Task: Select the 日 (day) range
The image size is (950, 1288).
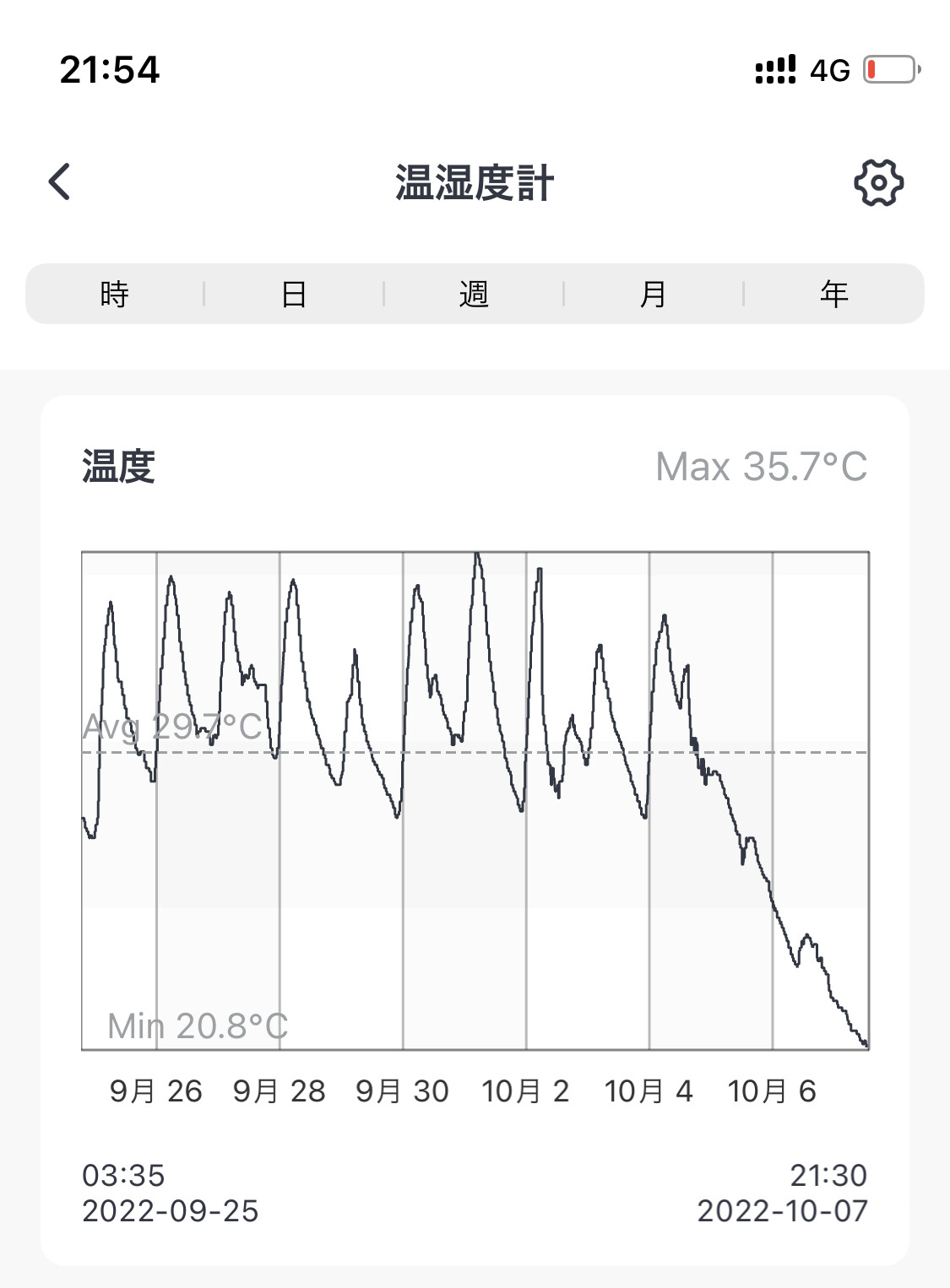Action: [294, 294]
